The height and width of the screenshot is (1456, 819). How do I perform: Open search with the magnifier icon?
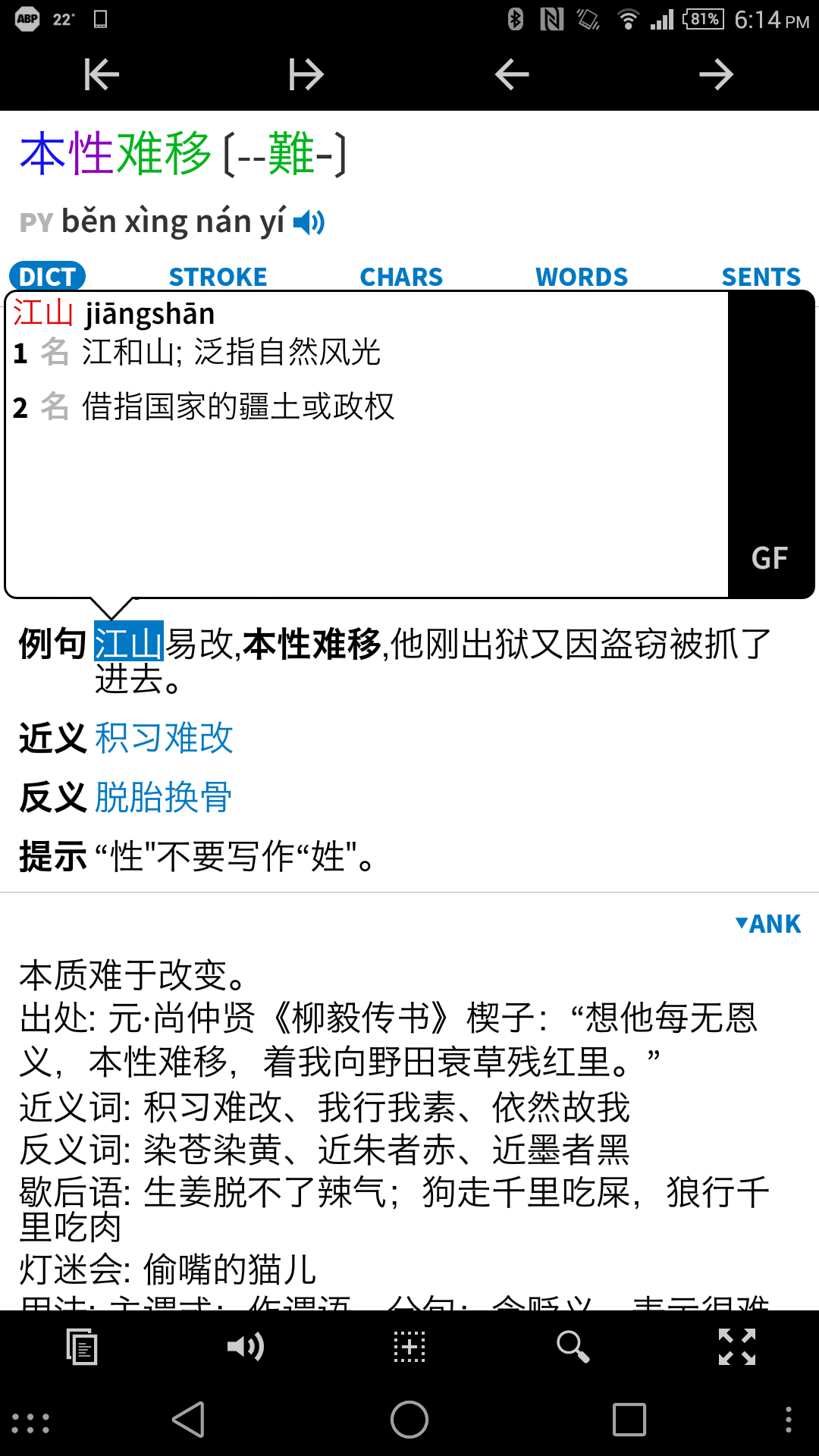573,1347
